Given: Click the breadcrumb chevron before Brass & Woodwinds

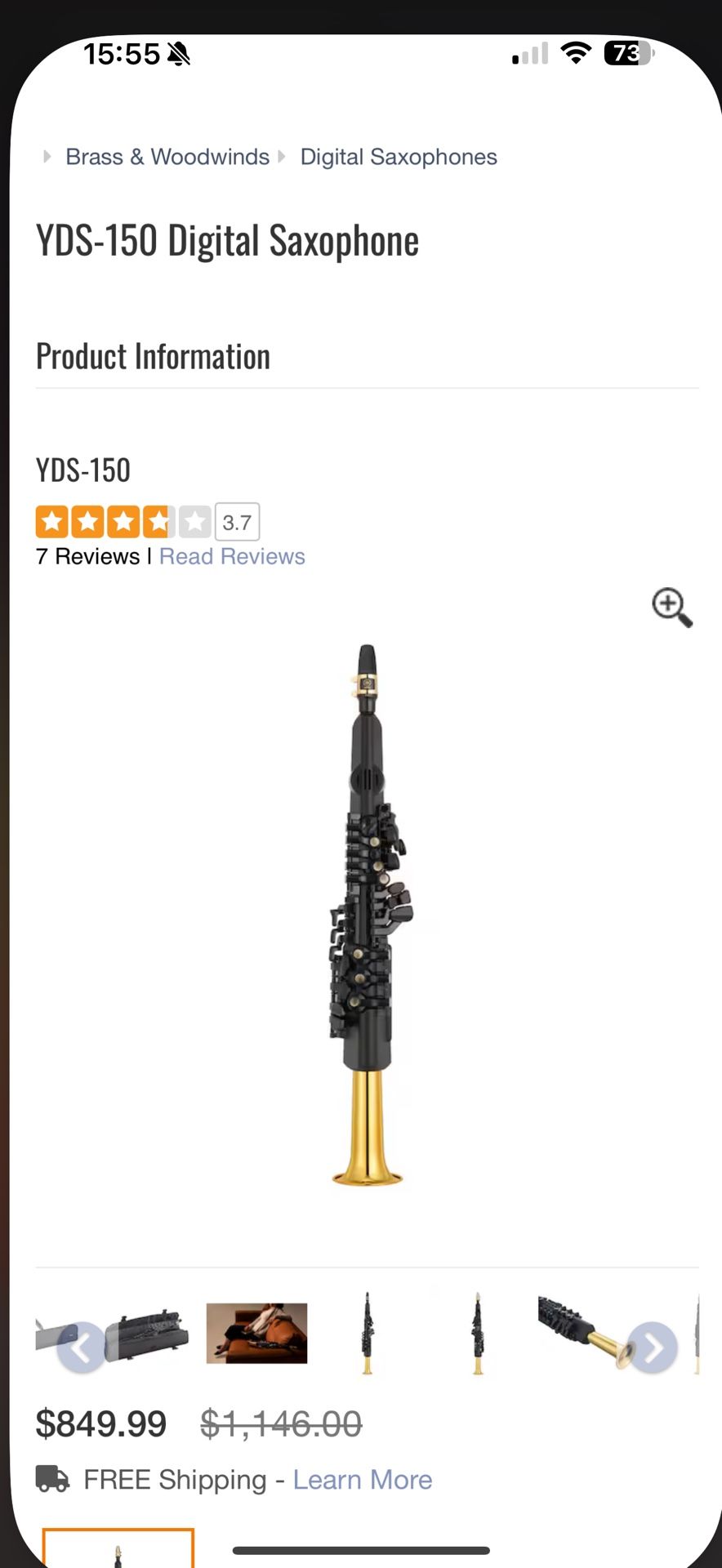Looking at the screenshot, I should (47, 156).
